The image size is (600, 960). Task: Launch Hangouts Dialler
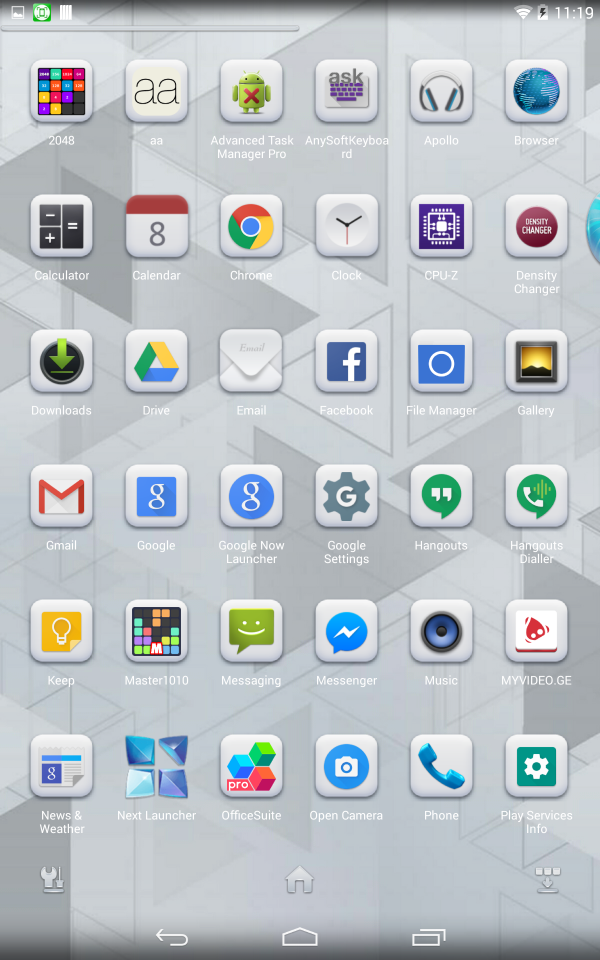coord(536,496)
